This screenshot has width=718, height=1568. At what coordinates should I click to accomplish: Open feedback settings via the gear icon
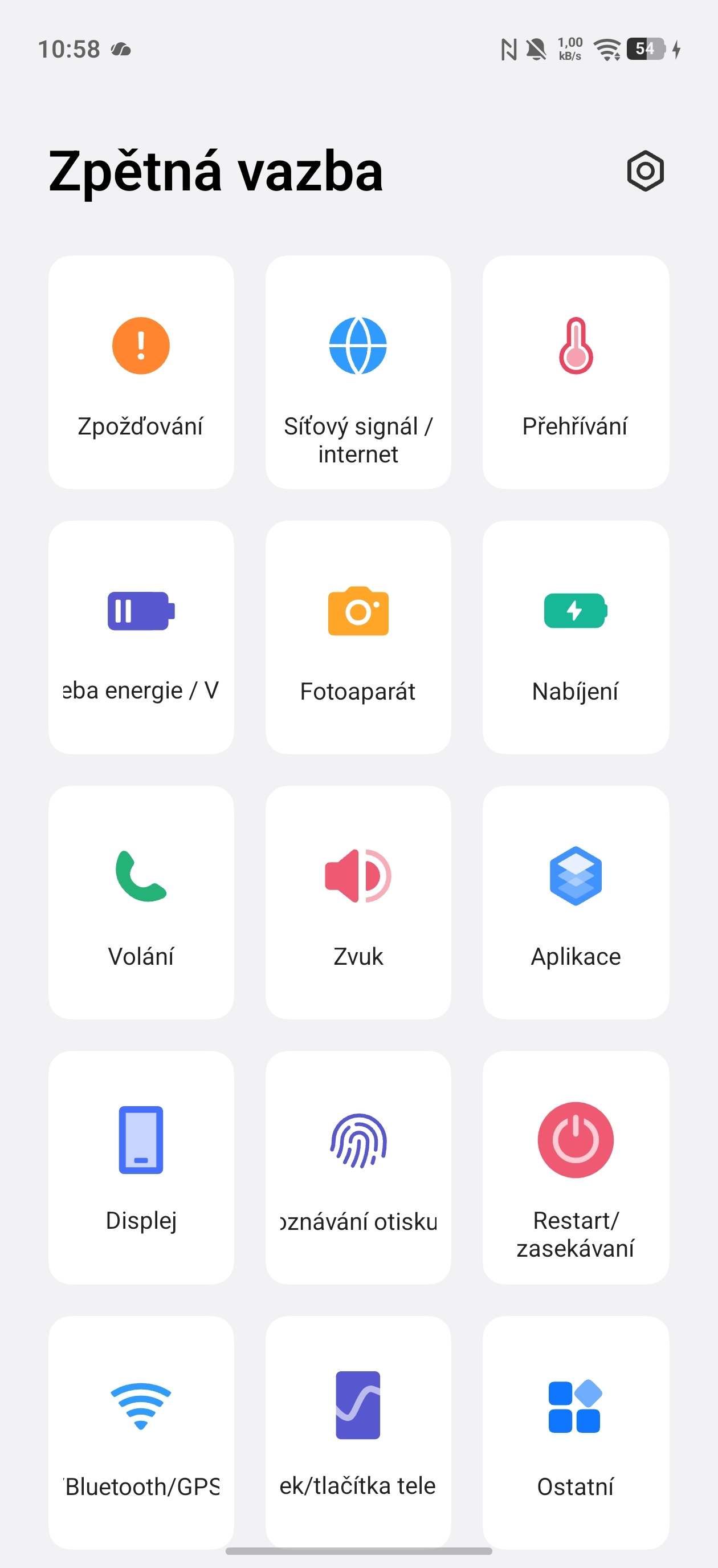click(644, 172)
